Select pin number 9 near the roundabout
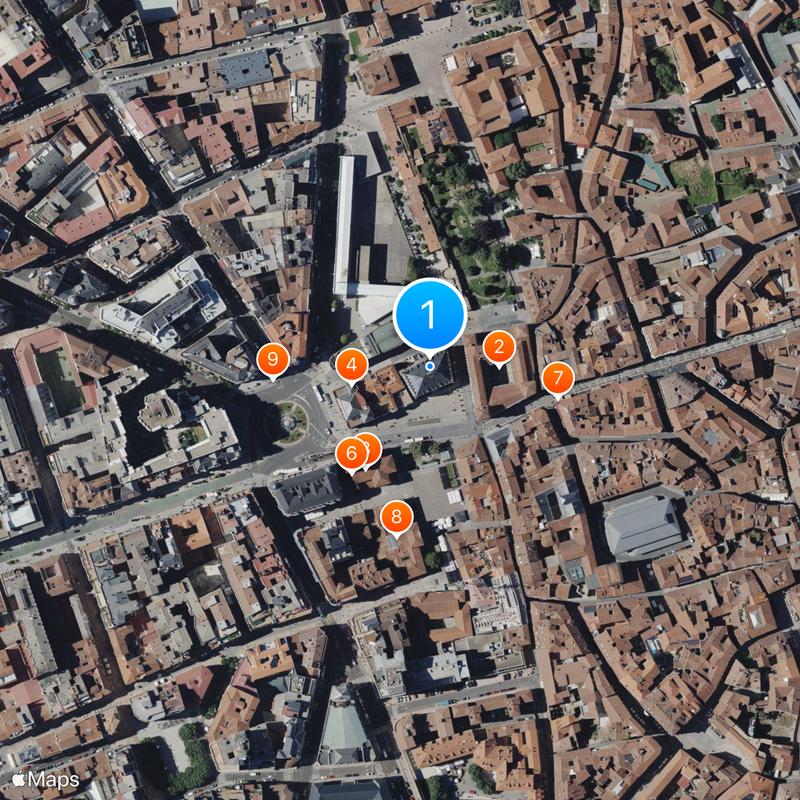 [272, 358]
